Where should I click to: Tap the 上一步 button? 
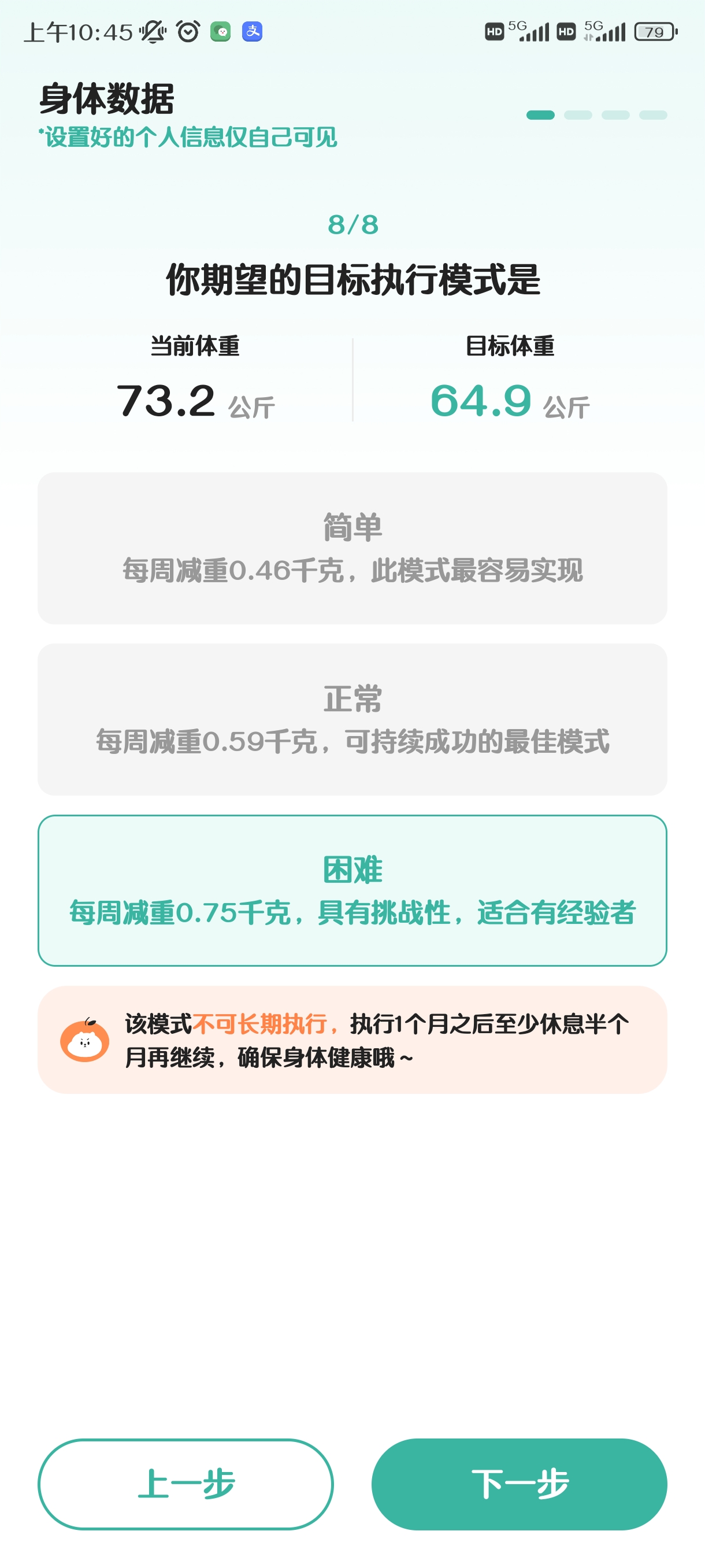pos(186,1485)
